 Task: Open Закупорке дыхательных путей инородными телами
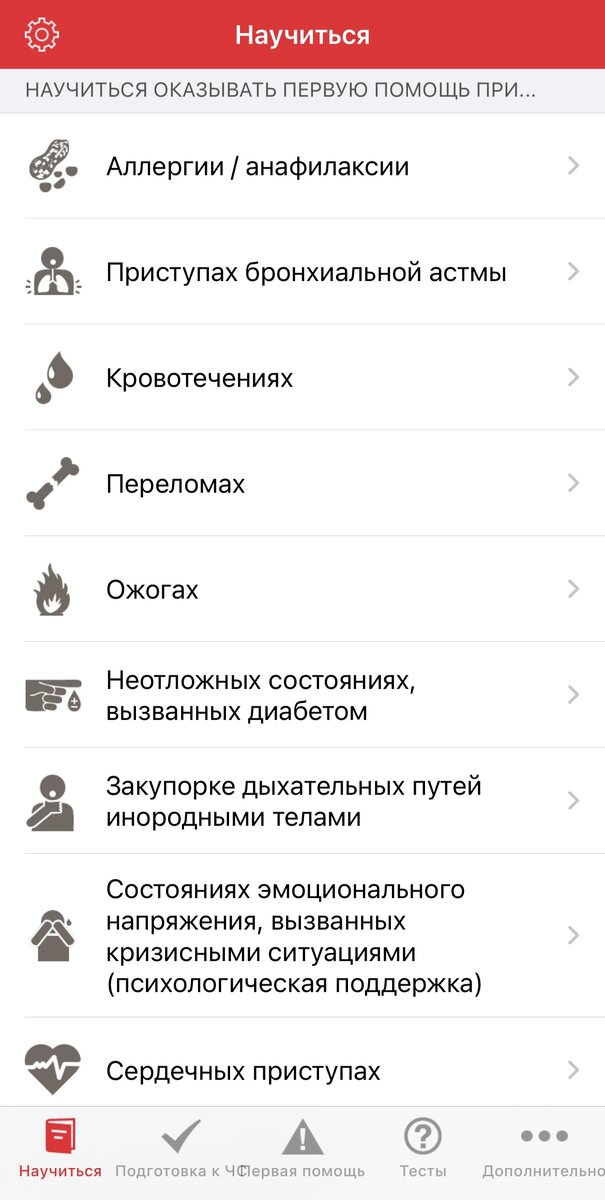coord(302,802)
